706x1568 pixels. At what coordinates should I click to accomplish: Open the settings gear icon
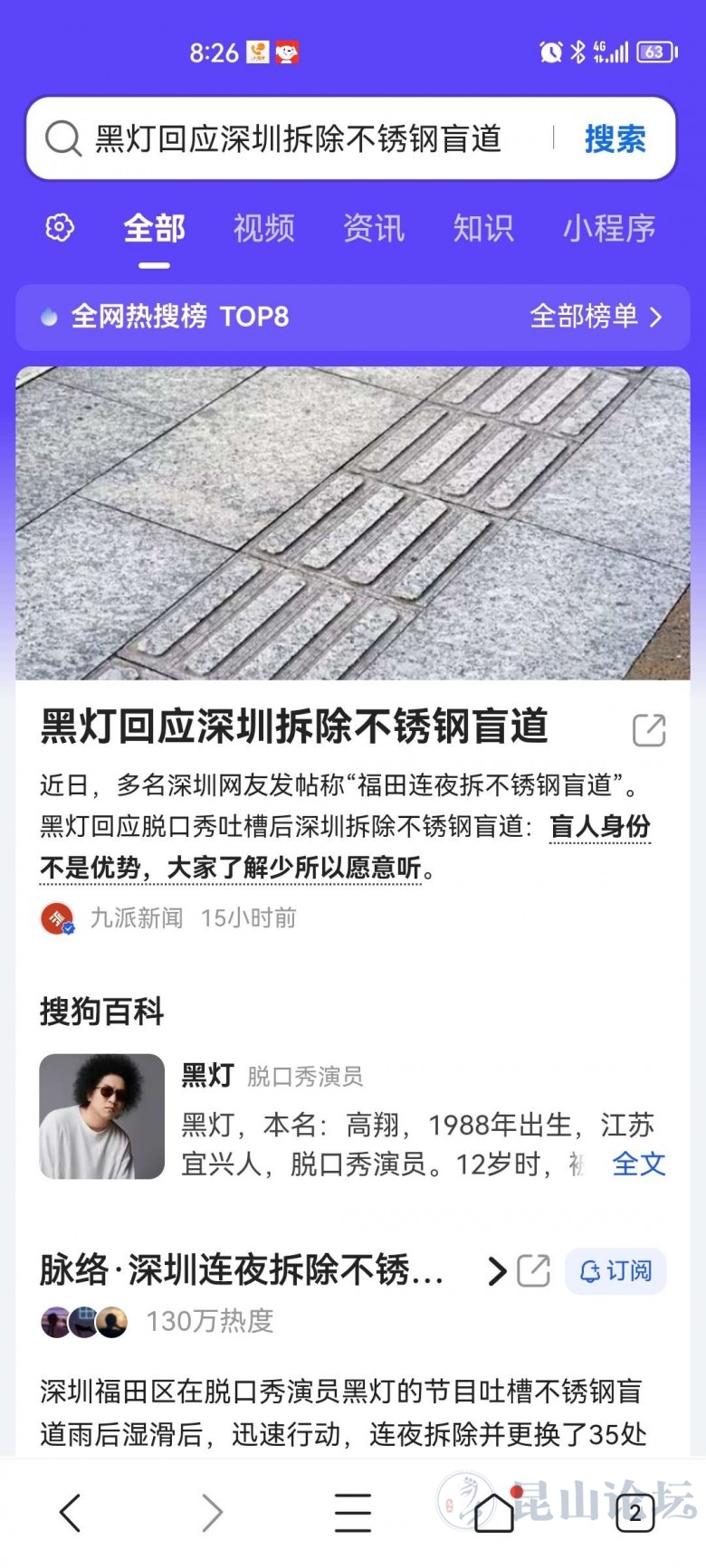click(x=60, y=227)
